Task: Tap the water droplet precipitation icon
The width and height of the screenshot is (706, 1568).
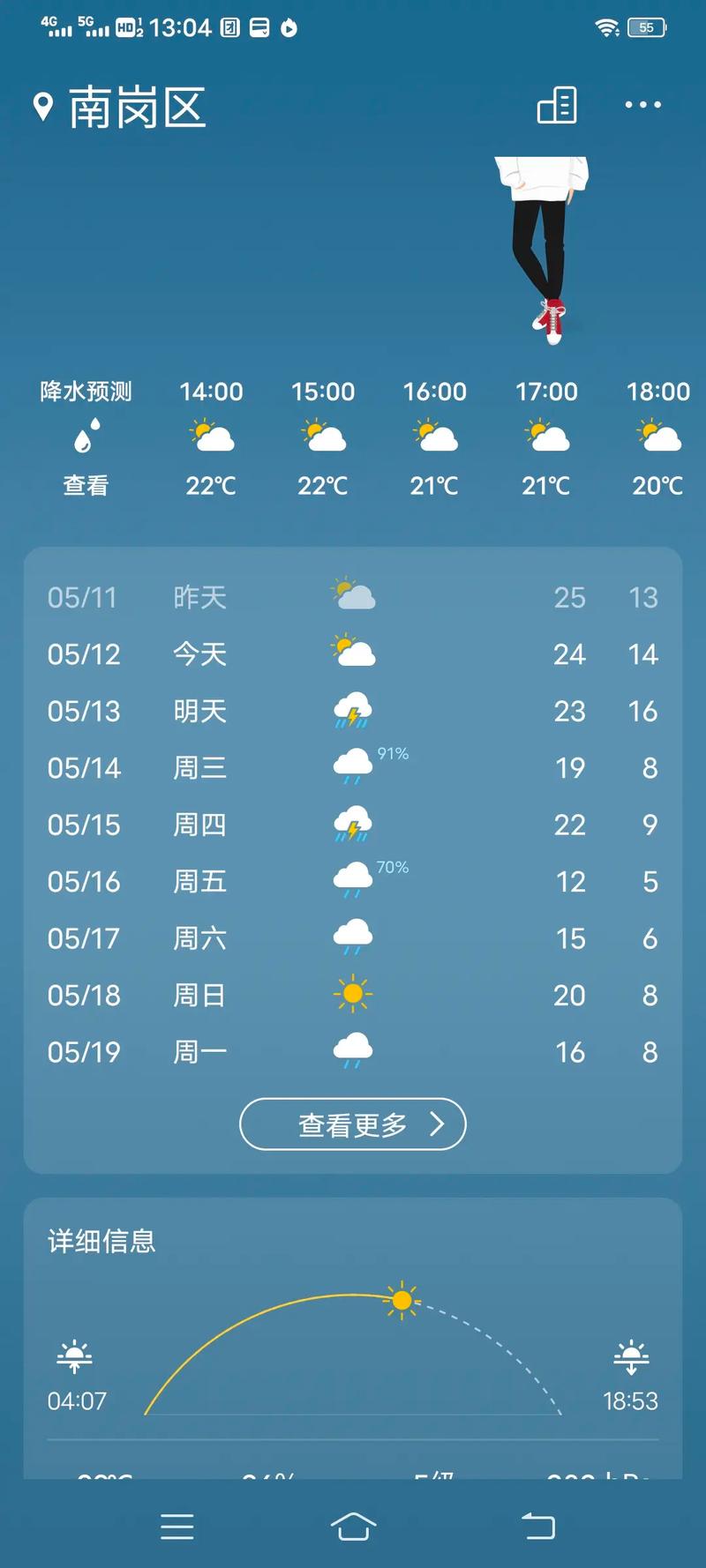Action: pyautogui.click(x=86, y=436)
